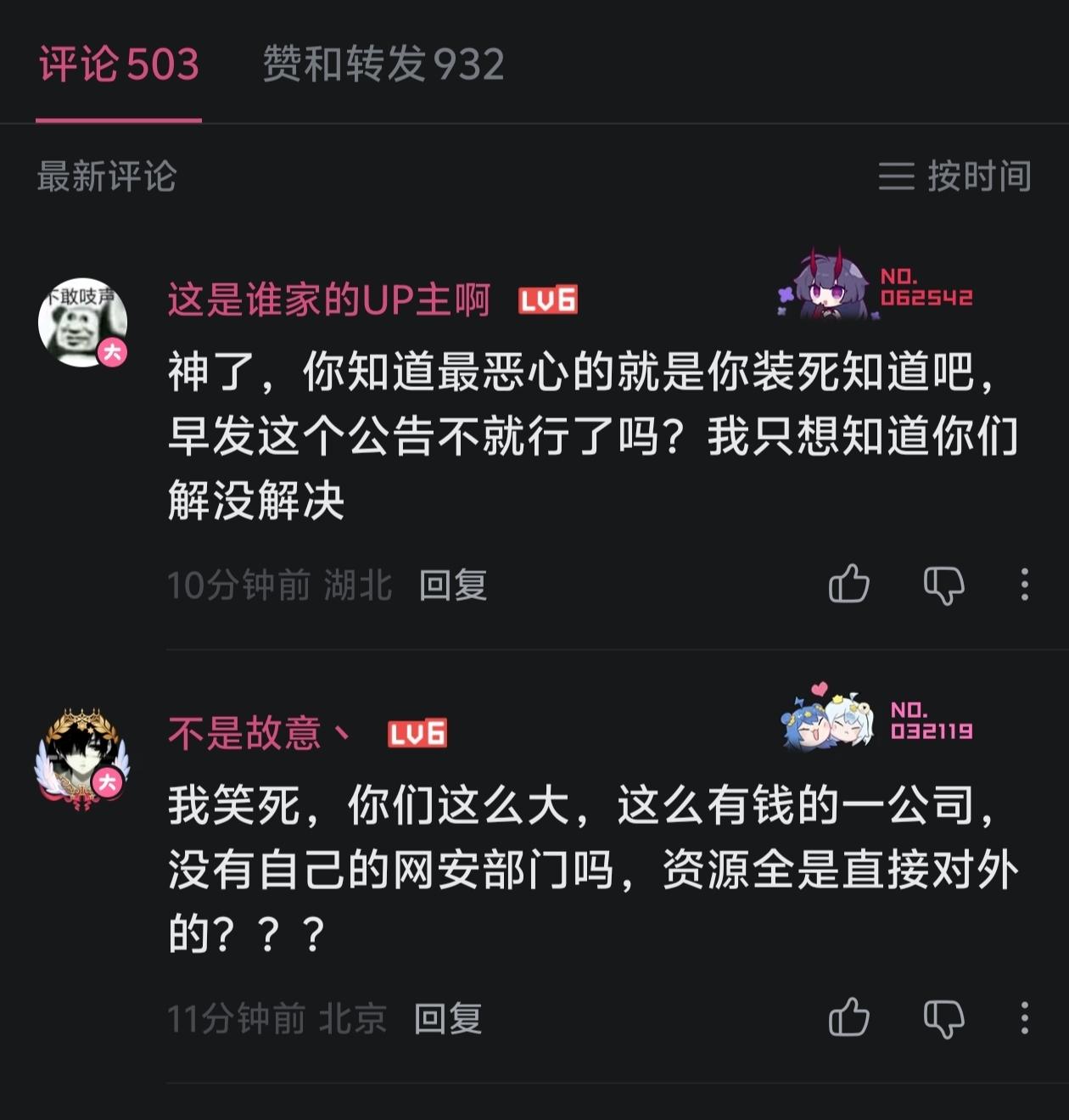The width and height of the screenshot is (1069, 1120).
Task: Change comment sorting via 按时间
Action: point(955,176)
